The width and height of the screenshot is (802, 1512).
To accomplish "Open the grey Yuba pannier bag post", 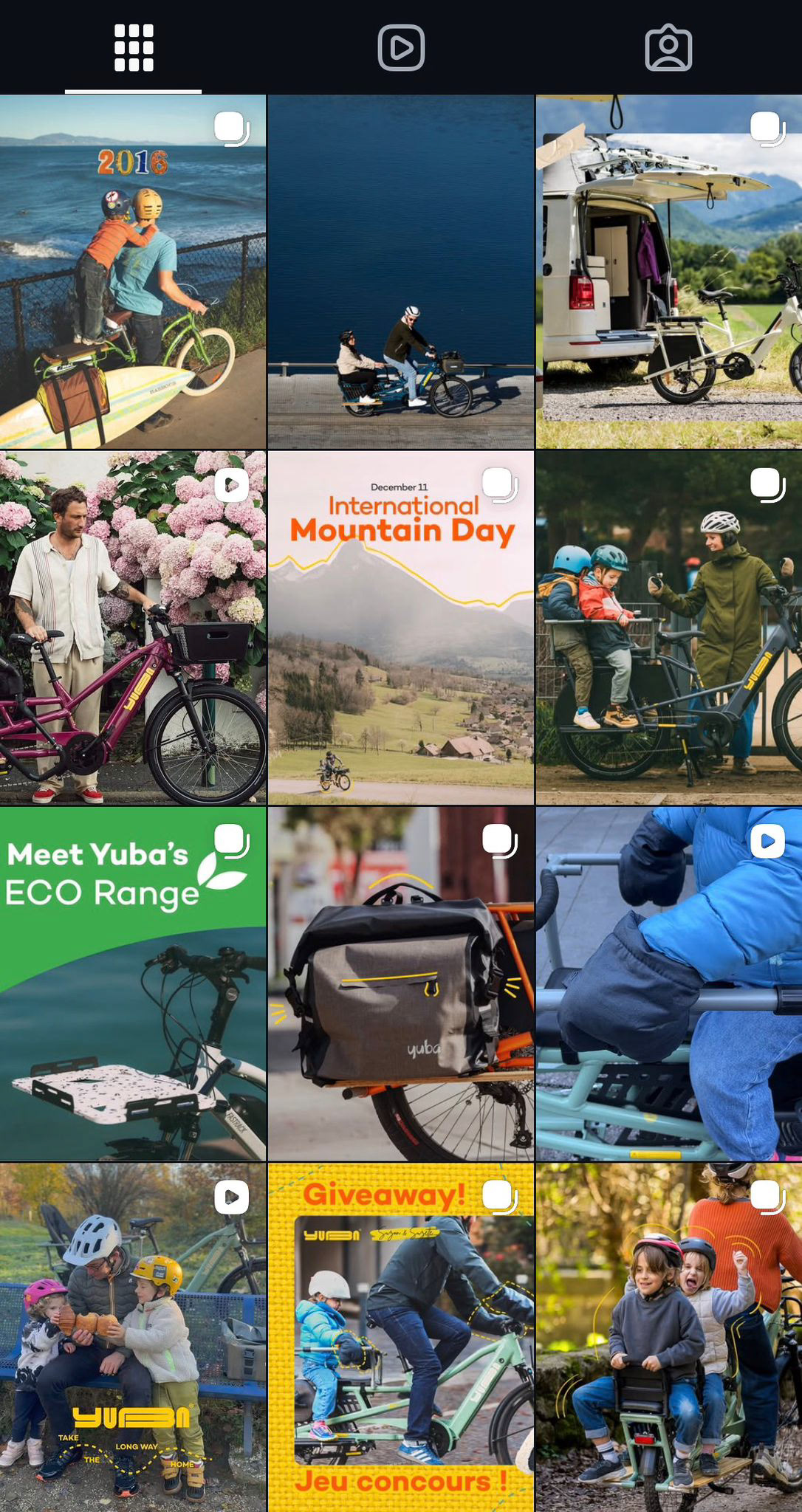I will pos(401,983).
